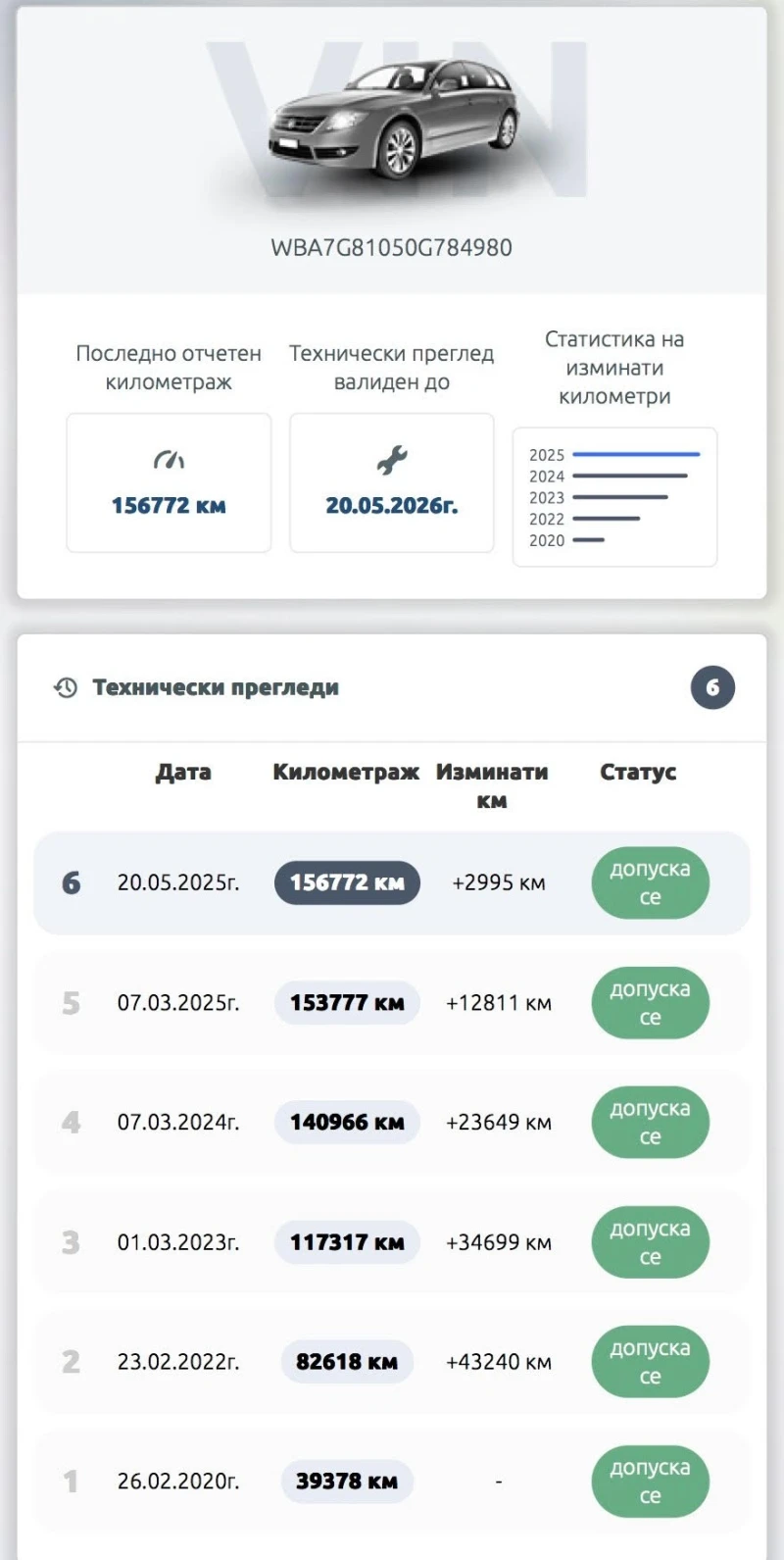Switch to the Километраж column header
Image resolution: width=784 pixels, height=1560 pixels.
pos(348,772)
